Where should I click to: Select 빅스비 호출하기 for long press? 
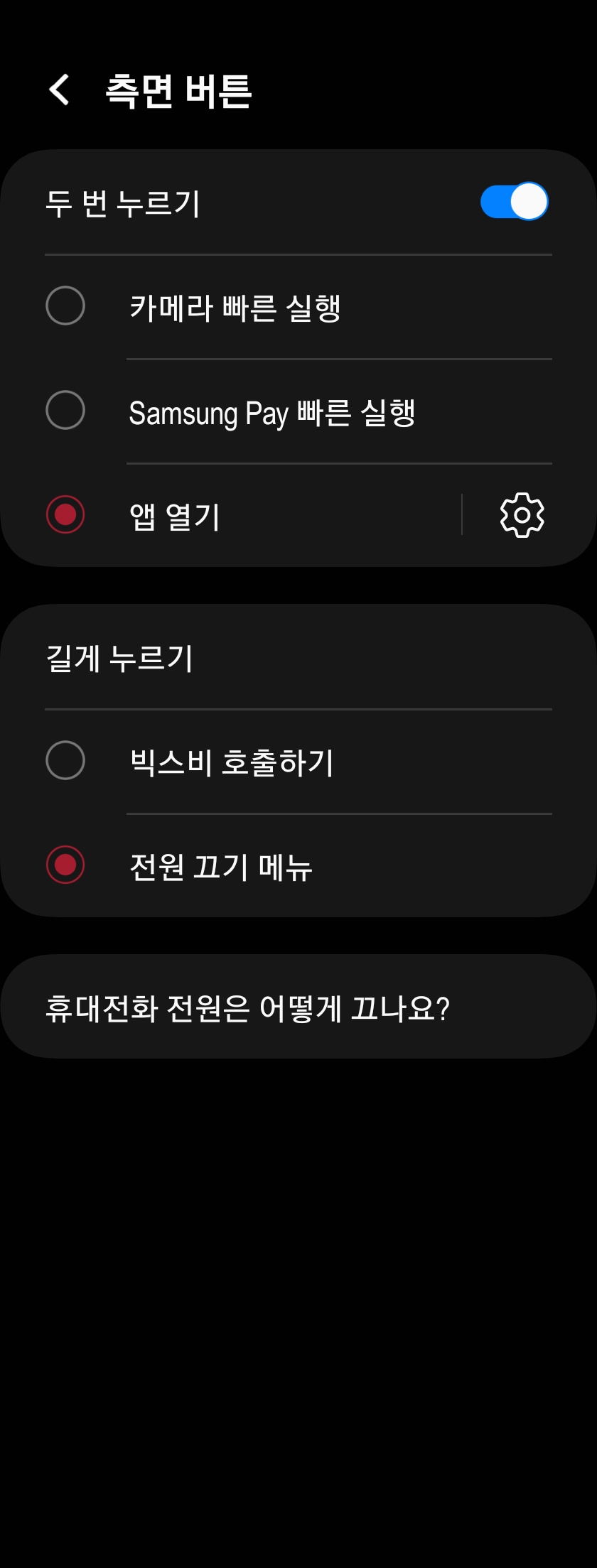65,761
